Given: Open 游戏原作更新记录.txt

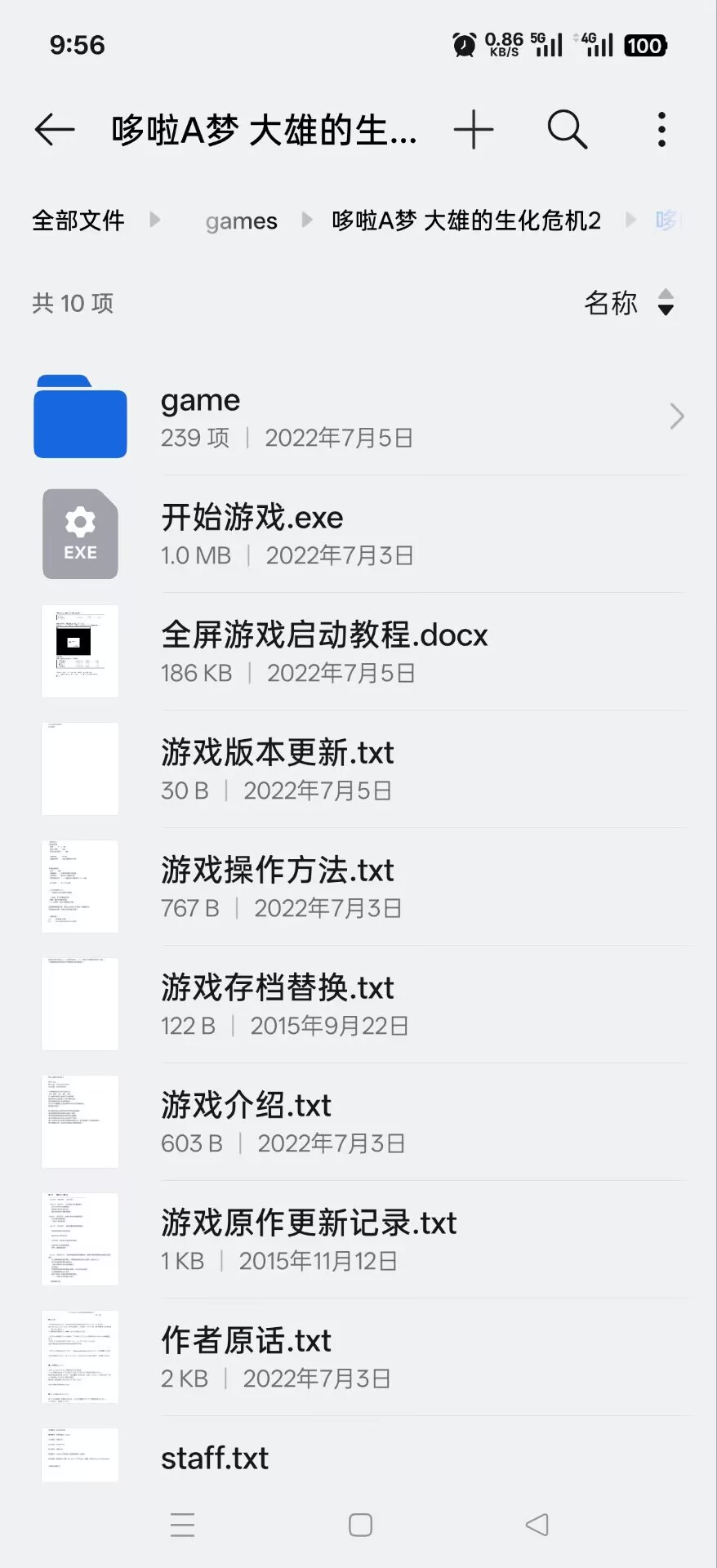Looking at the screenshot, I should pyautogui.click(x=359, y=1240).
